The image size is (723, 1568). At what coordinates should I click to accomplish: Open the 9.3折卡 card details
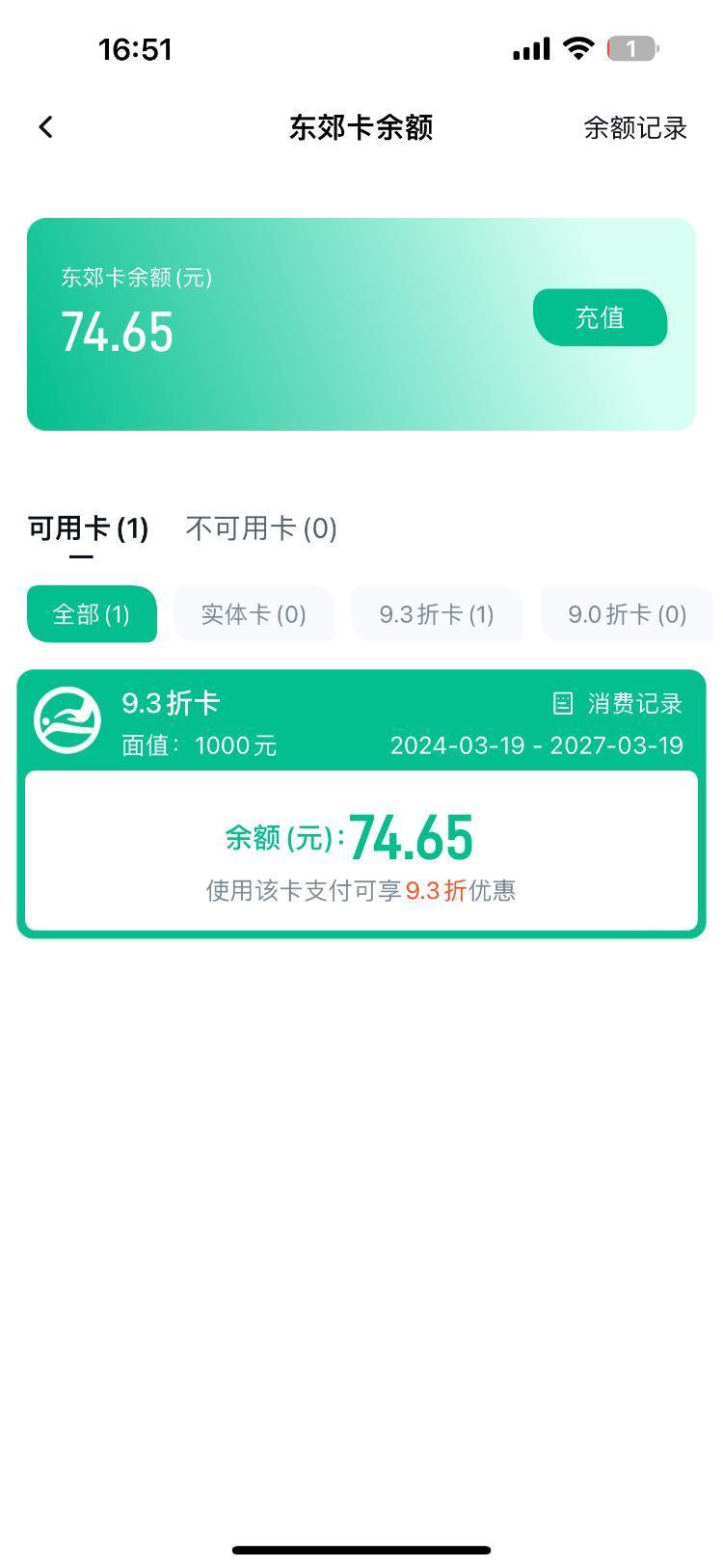(x=361, y=804)
